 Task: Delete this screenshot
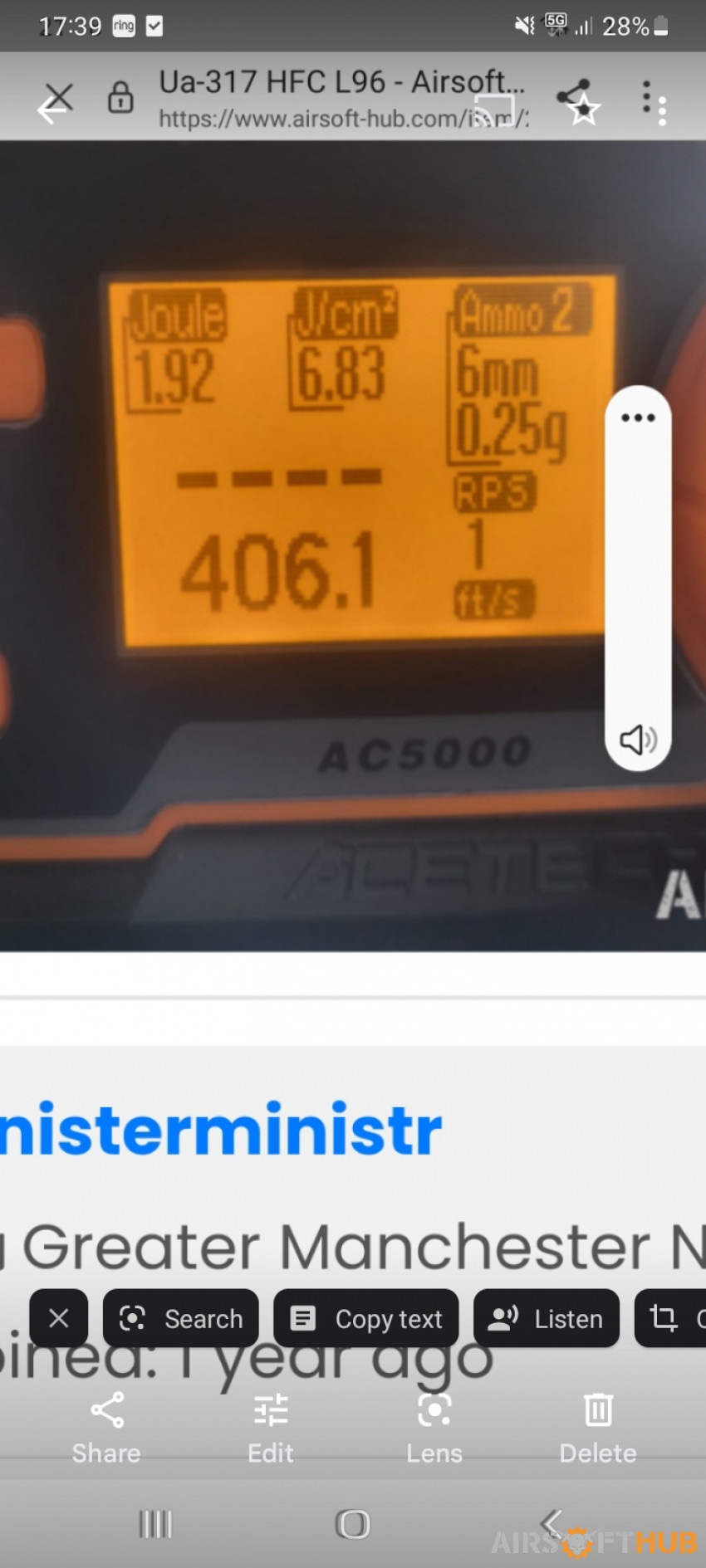click(598, 1428)
